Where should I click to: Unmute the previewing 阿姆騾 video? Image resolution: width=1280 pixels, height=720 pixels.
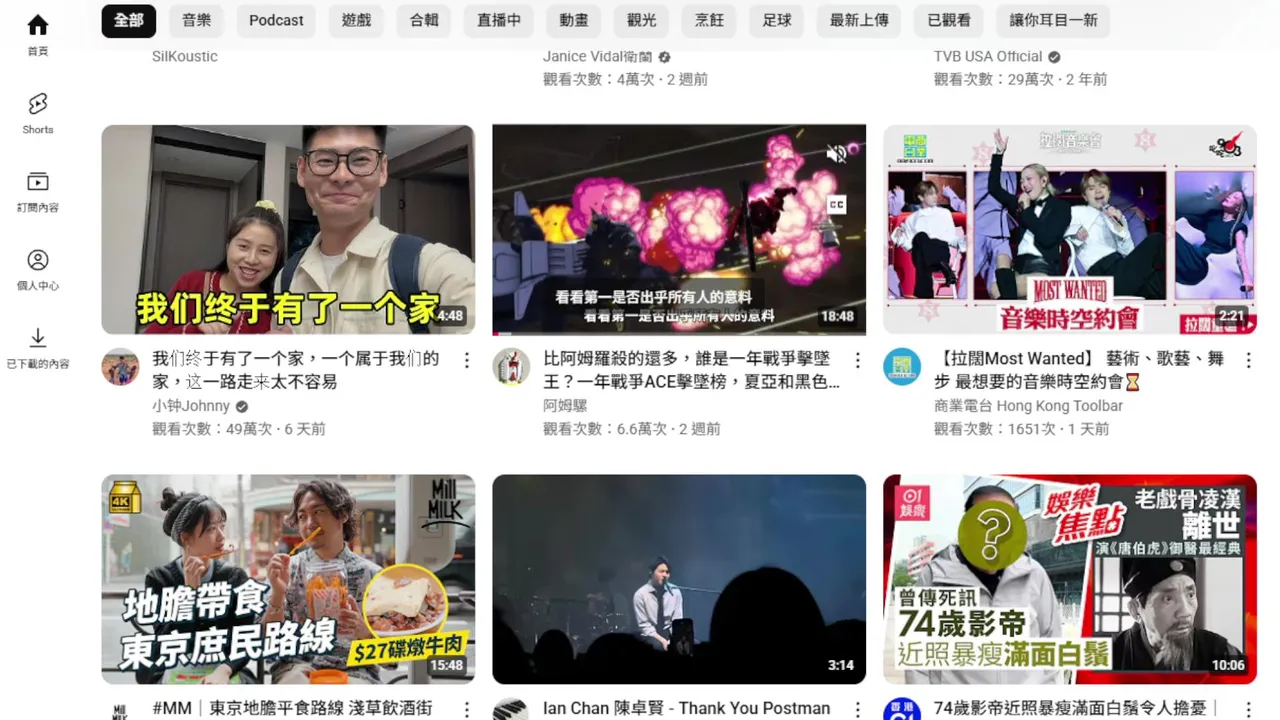(836, 153)
